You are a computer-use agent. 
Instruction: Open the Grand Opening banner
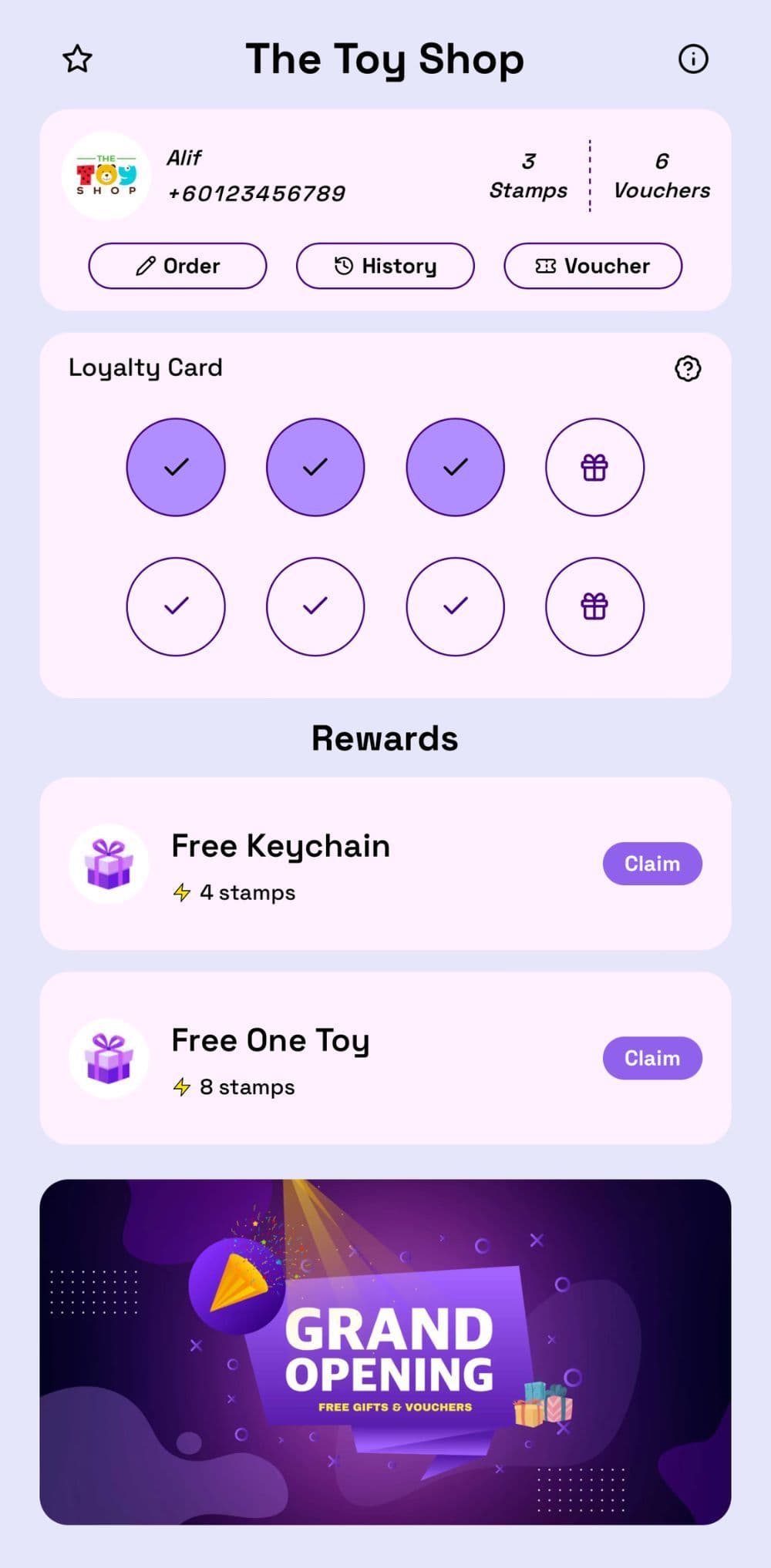[x=385, y=1351]
